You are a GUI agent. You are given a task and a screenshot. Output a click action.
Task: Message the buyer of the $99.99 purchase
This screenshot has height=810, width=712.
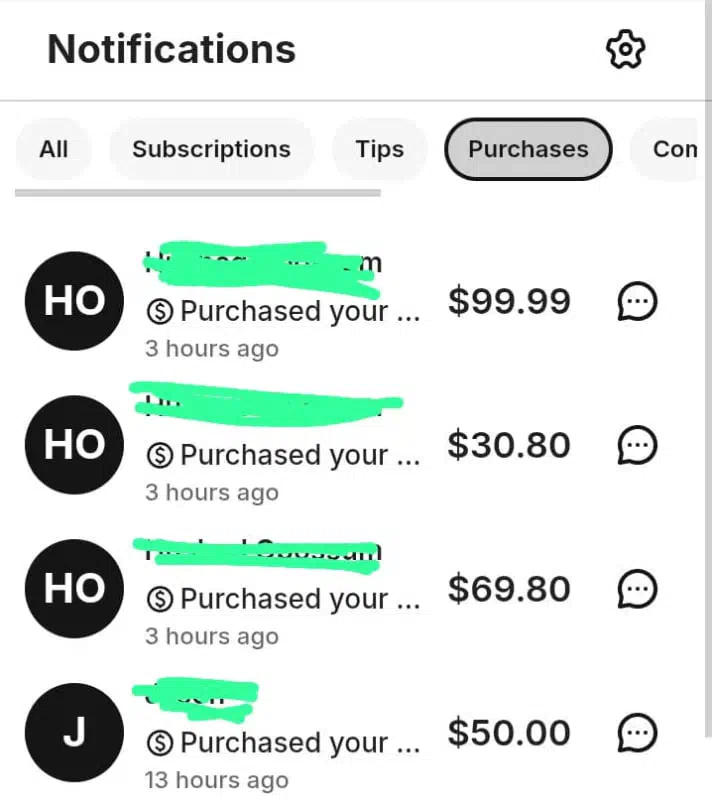tap(638, 301)
